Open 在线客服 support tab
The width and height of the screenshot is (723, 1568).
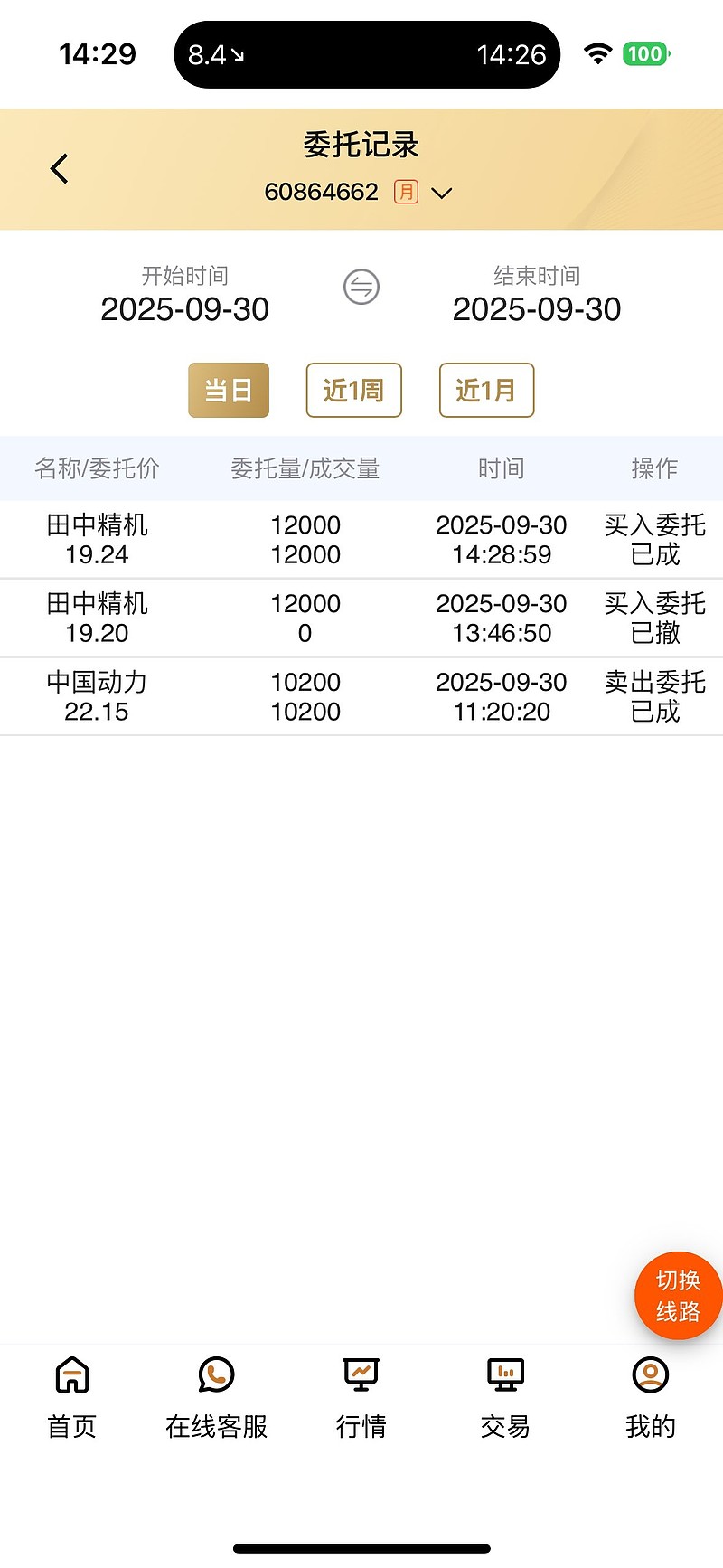click(217, 1398)
